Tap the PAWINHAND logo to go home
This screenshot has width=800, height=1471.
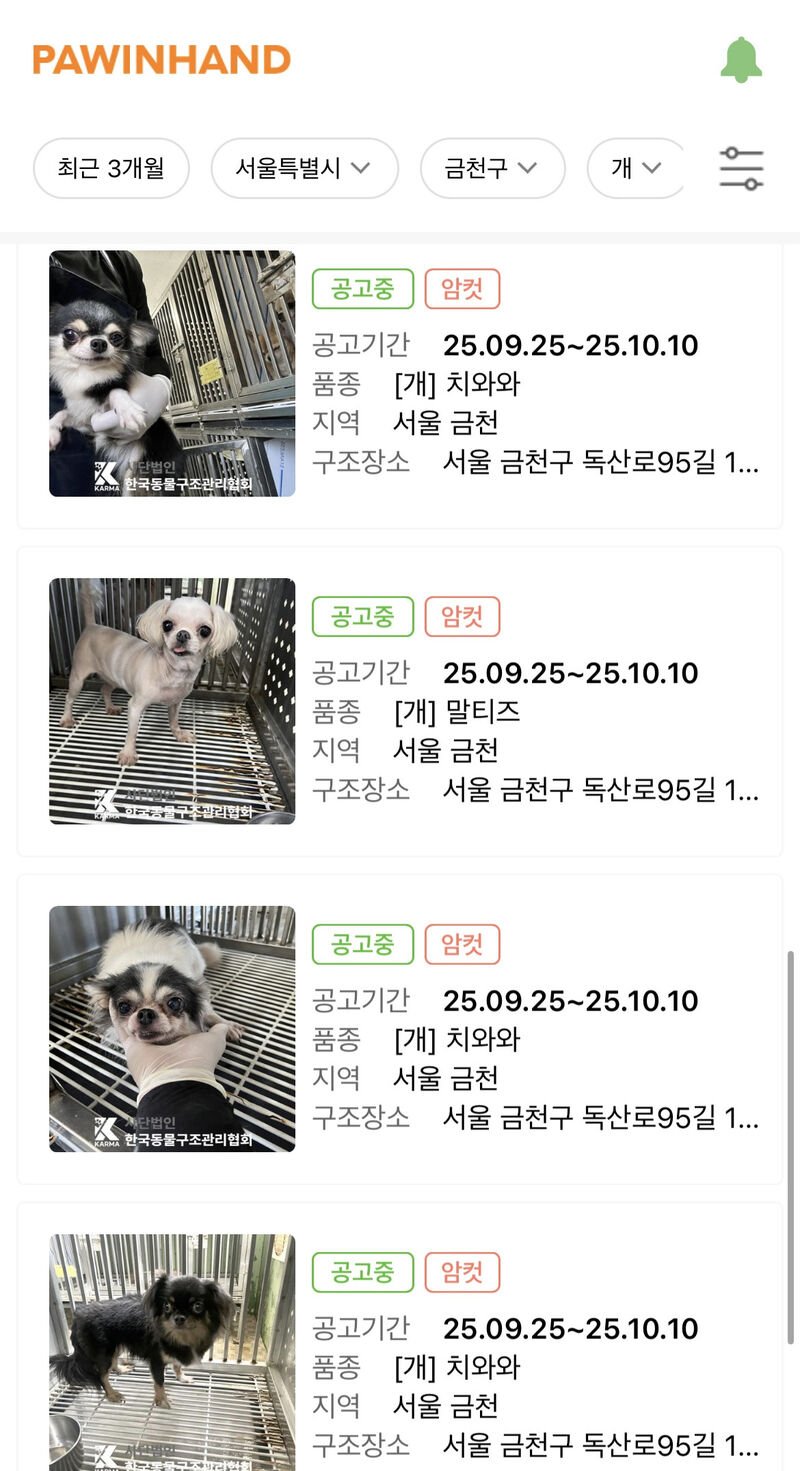click(x=161, y=60)
